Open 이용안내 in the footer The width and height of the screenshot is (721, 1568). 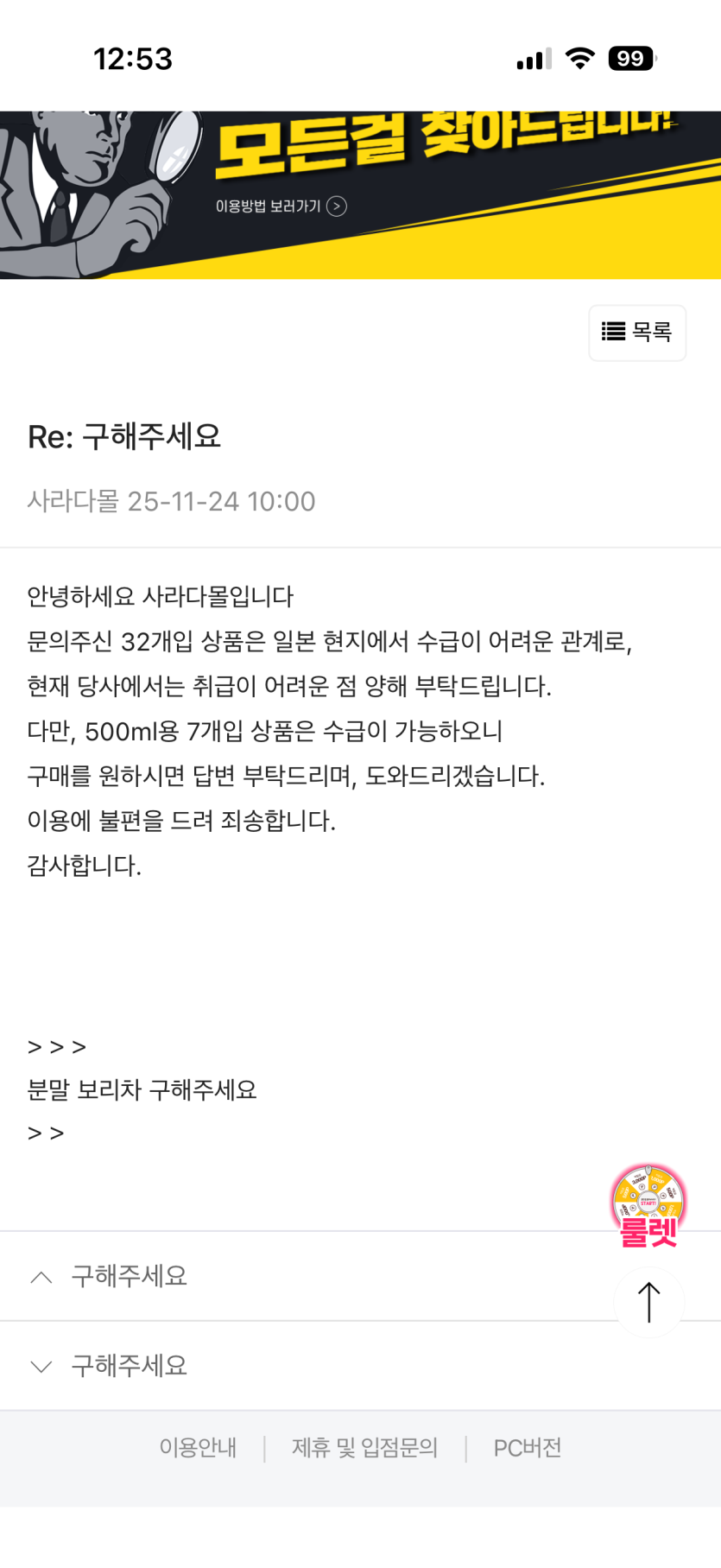pyautogui.click(x=198, y=1448)
